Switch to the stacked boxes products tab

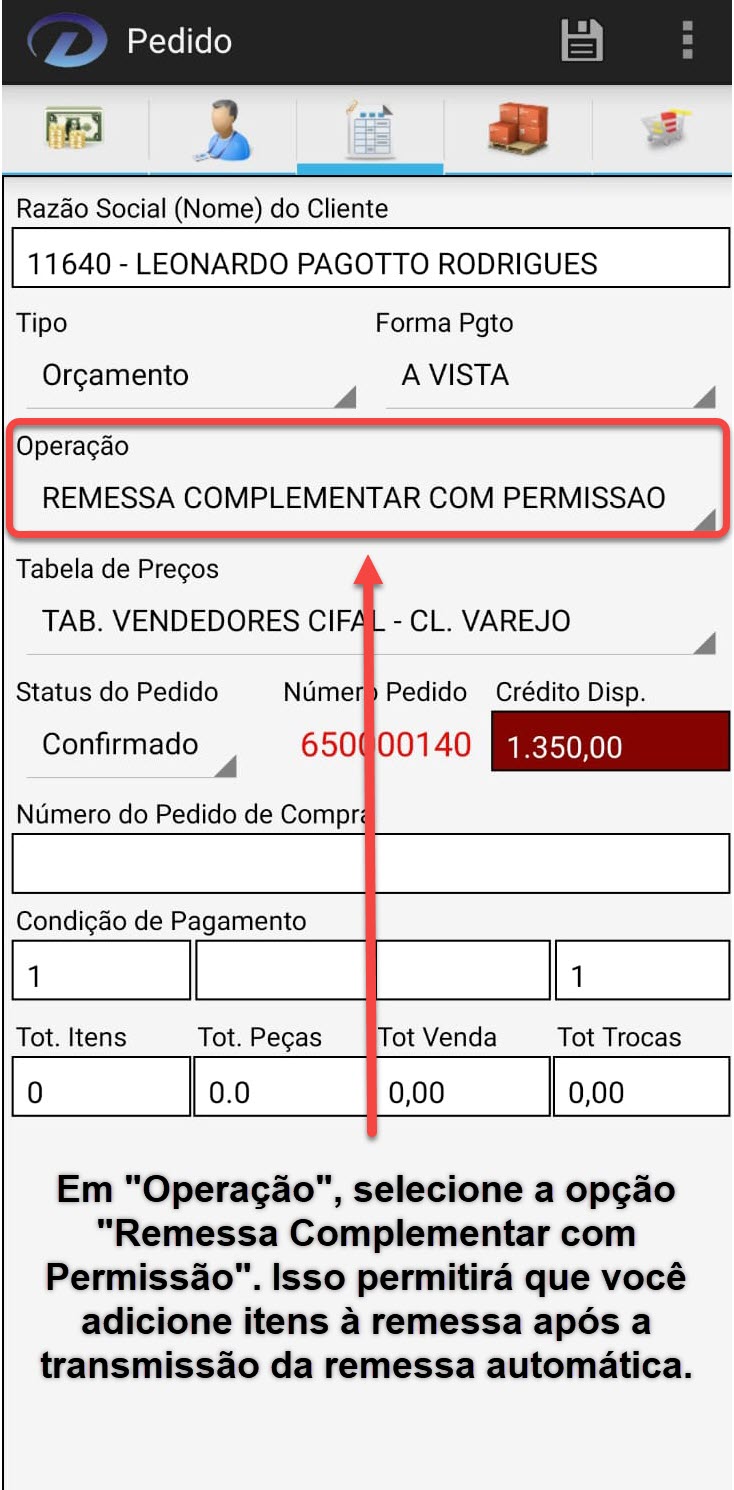point(517,129)
